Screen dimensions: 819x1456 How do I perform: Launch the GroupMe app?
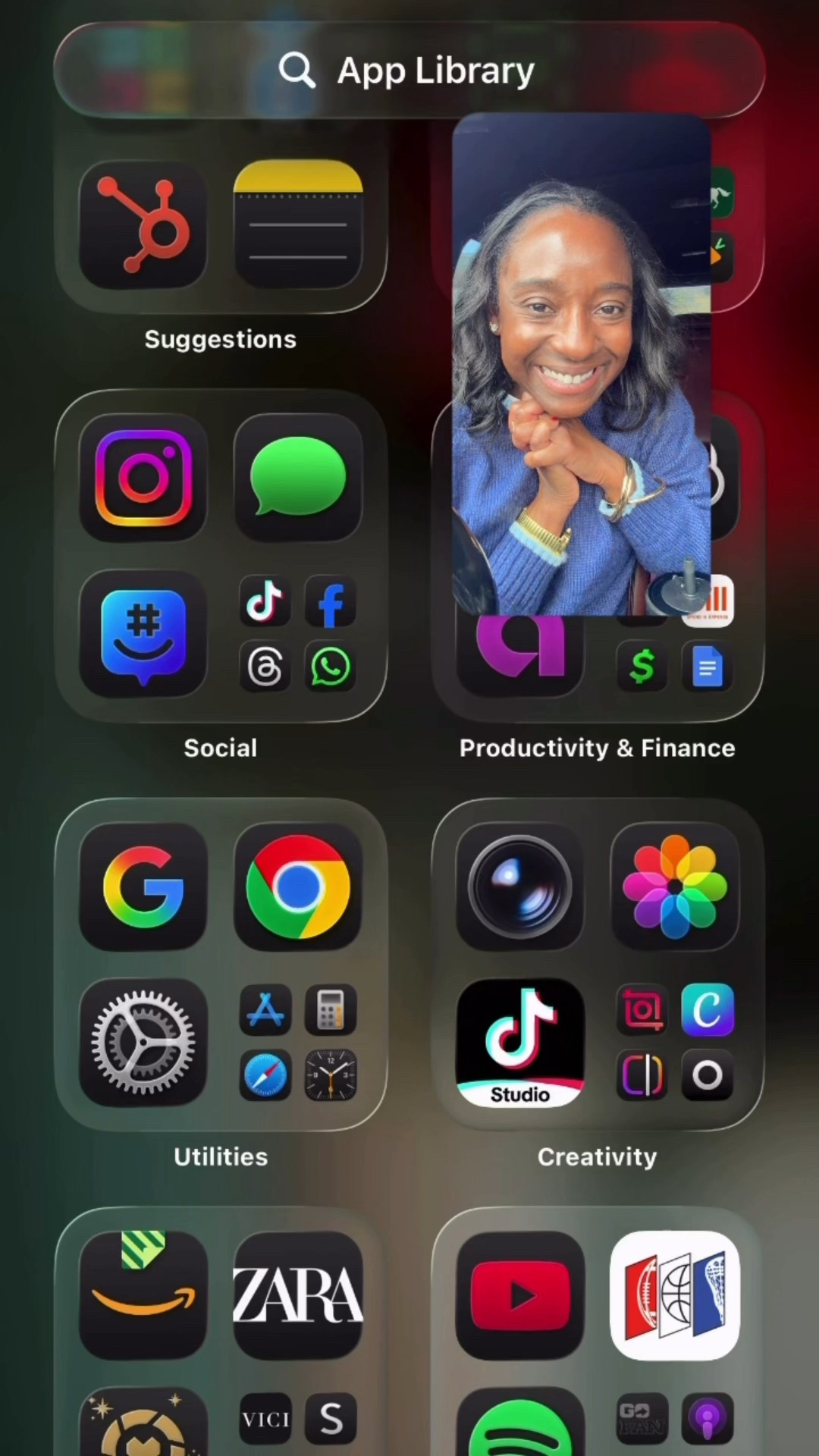(x=143, y=634)
